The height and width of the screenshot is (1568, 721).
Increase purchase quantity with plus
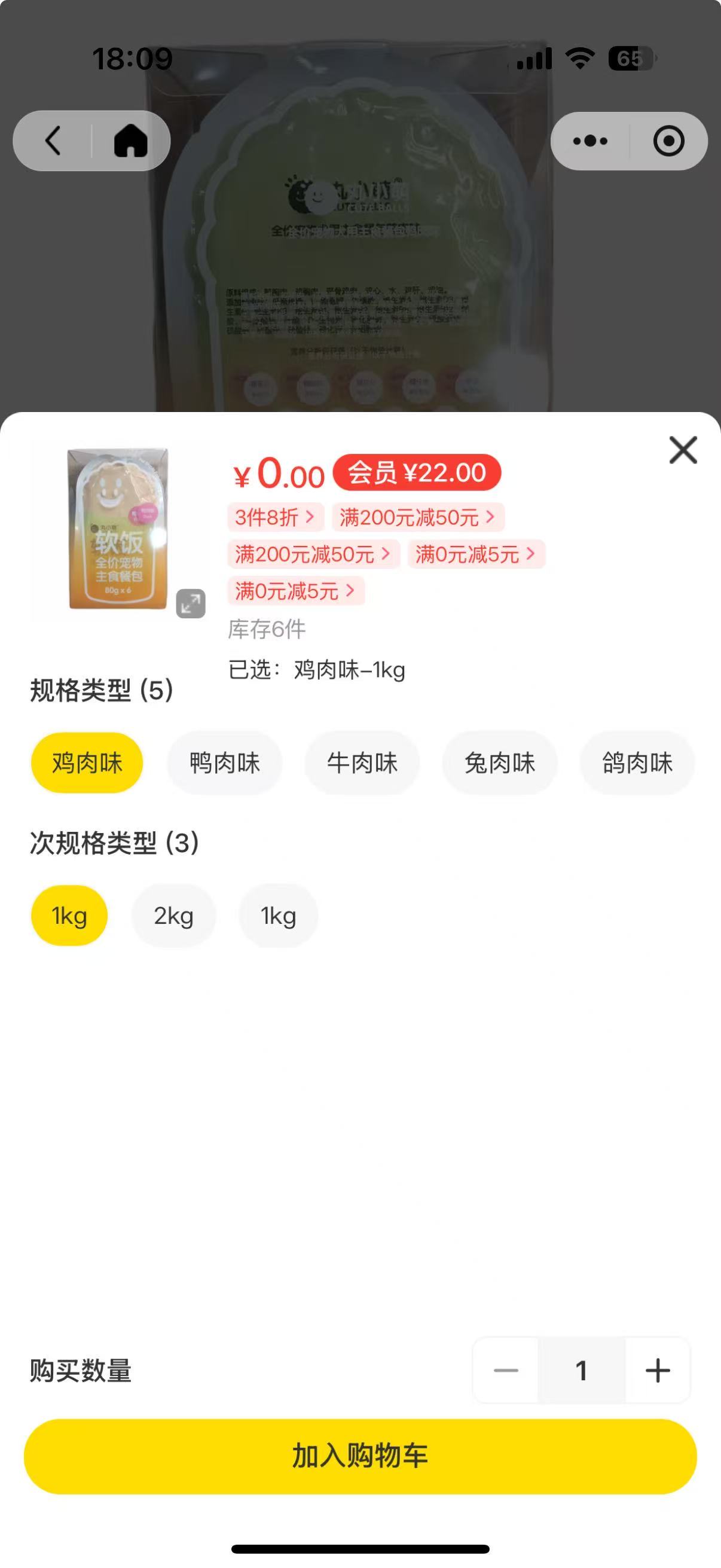658,1371
